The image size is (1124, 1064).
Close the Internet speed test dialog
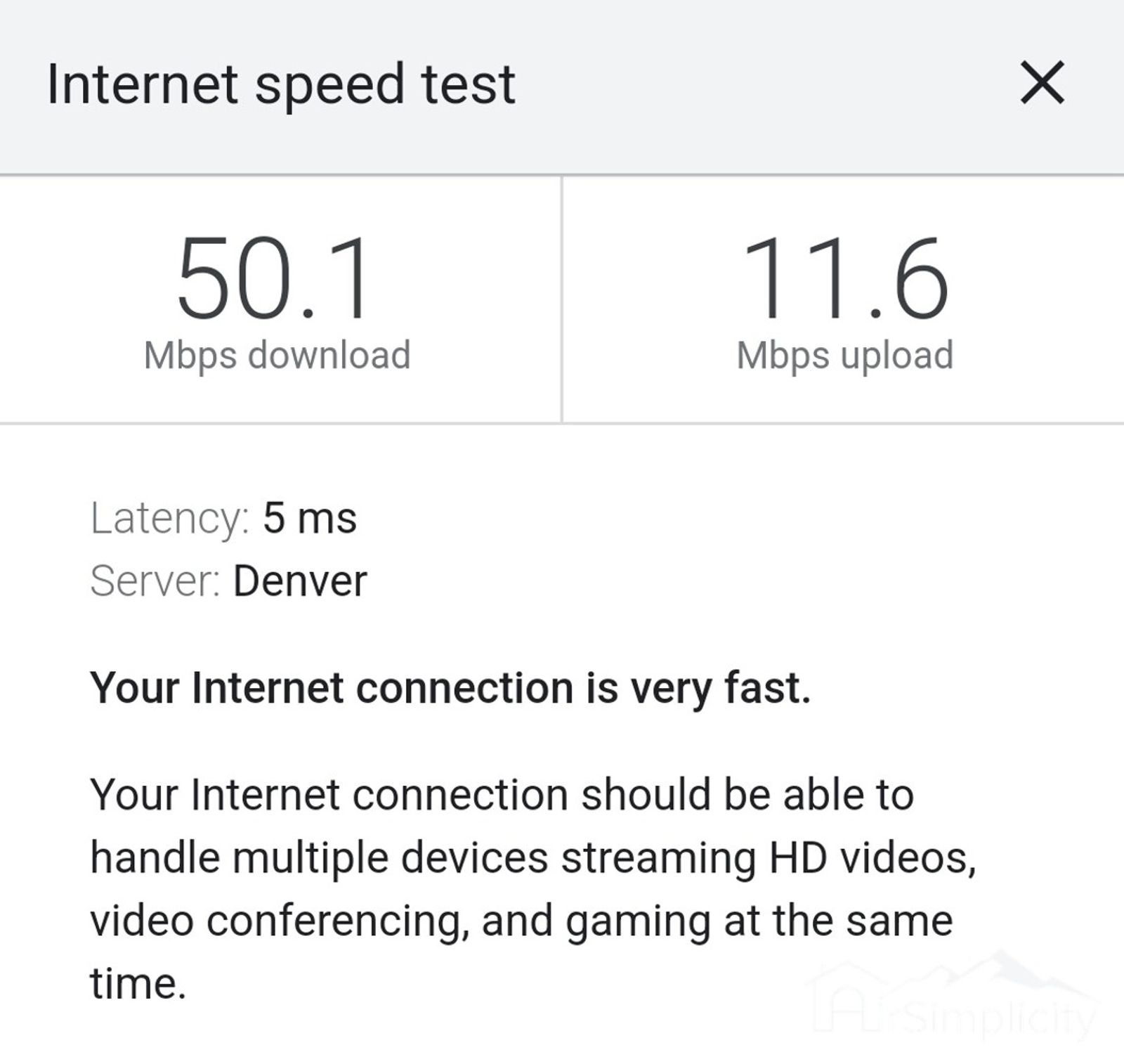pyautogui.click(x=1042, y=83)
